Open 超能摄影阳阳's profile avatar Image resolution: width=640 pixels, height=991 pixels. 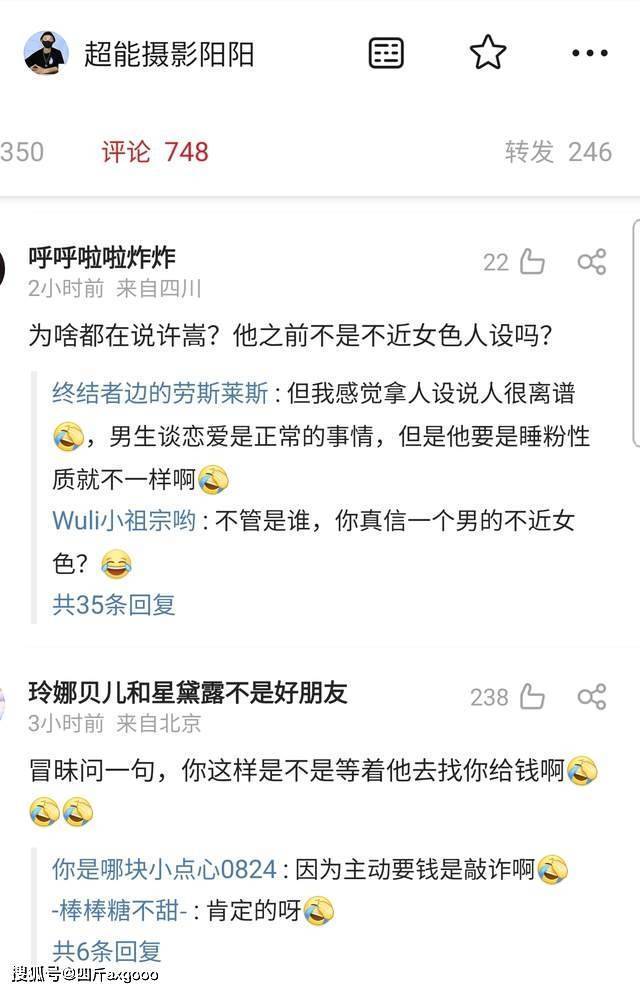[46, 53]
